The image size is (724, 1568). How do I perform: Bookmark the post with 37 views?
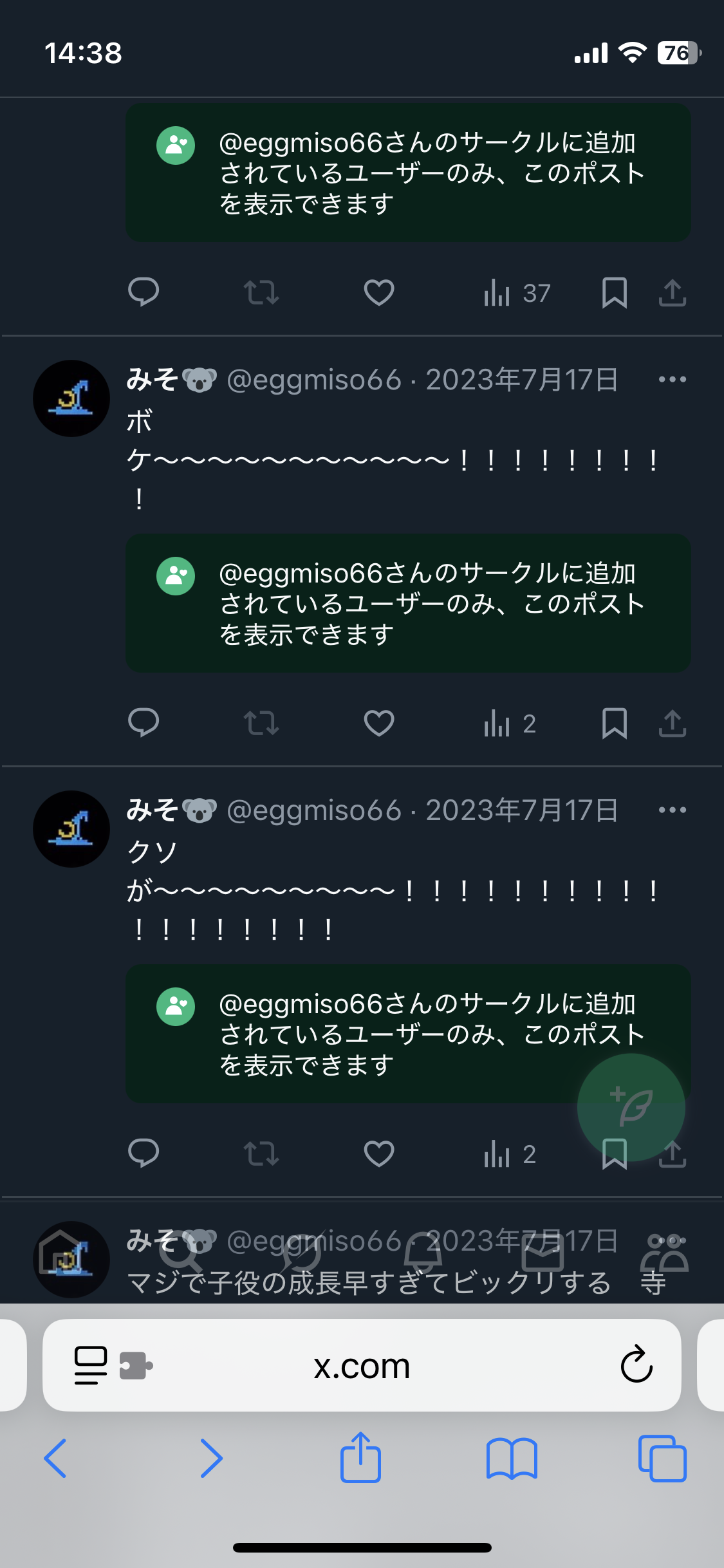tap(614, 293)
